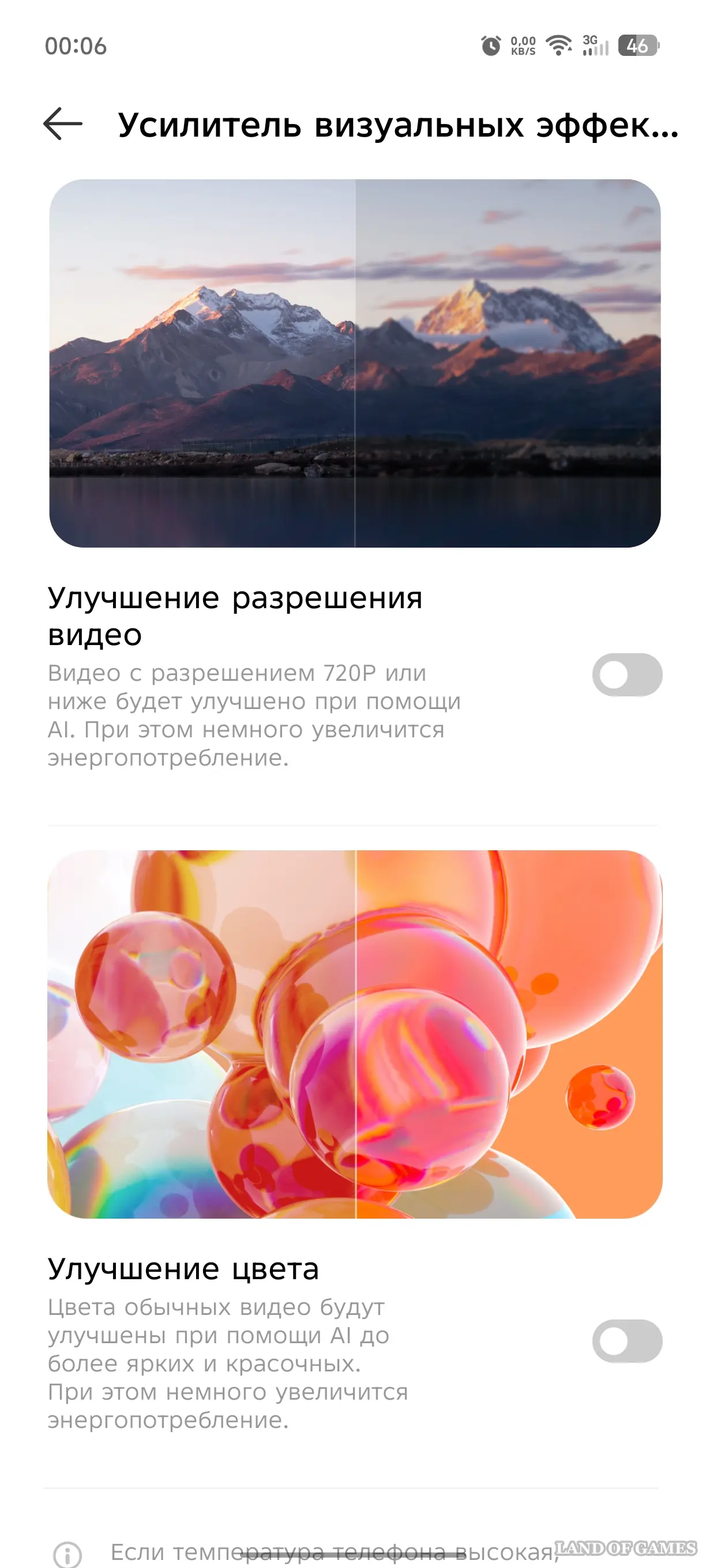
Task: Go back from Усилитель визуальных эффектов
Action: point(63,124)
